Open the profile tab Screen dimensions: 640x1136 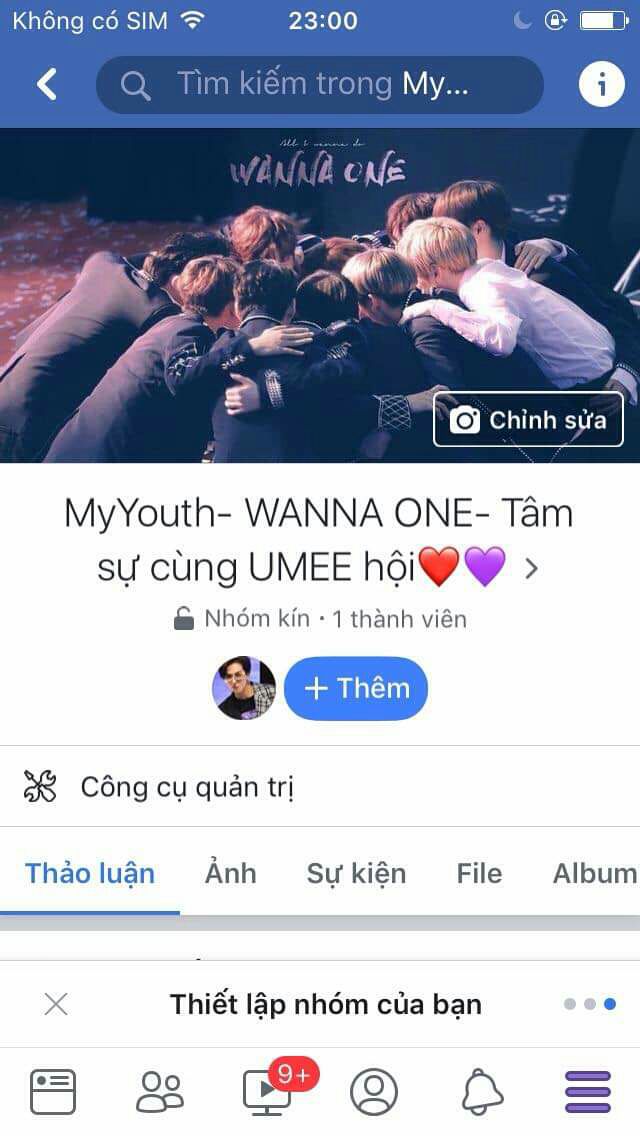tap(374, 1092)
